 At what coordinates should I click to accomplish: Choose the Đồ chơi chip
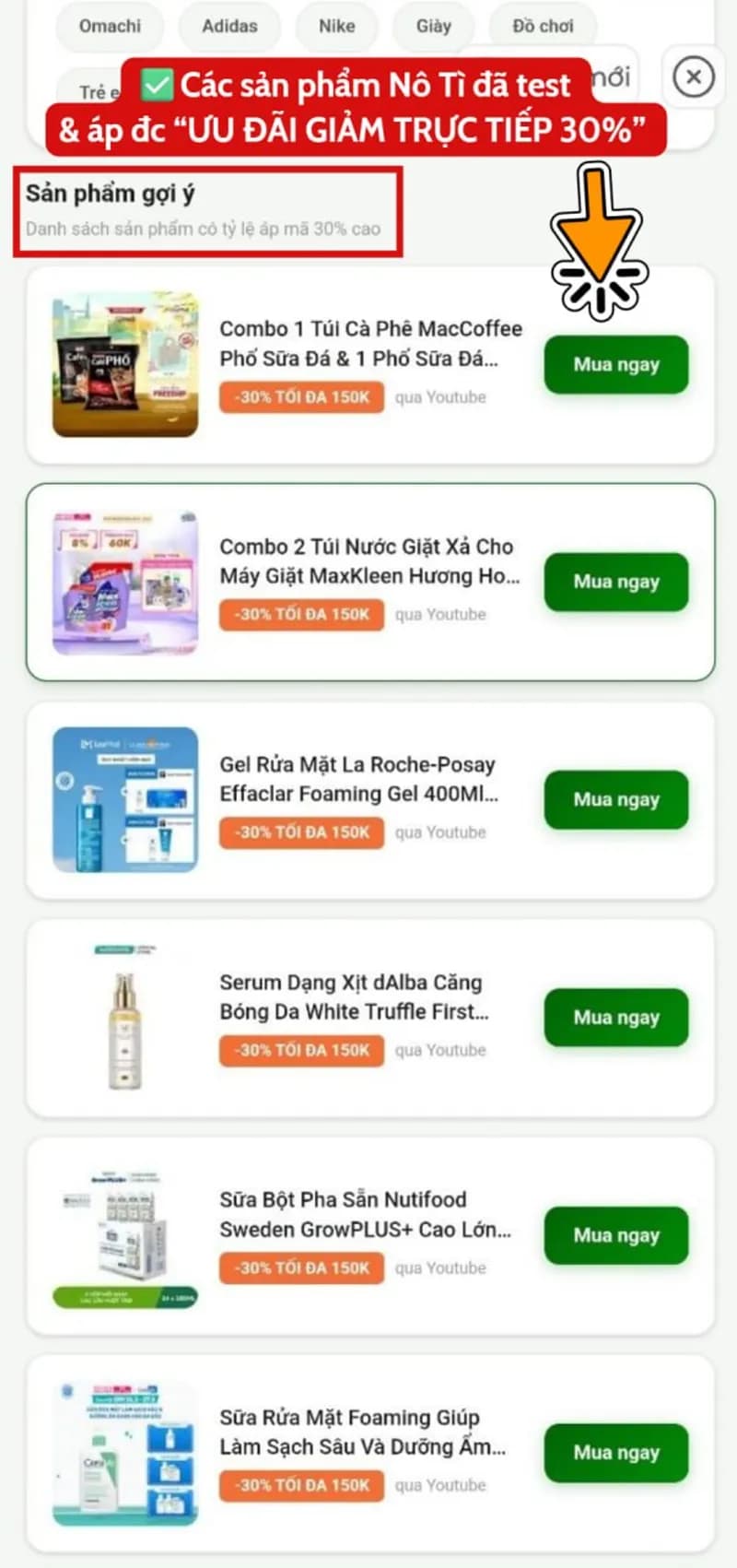[x=543, y=27]
